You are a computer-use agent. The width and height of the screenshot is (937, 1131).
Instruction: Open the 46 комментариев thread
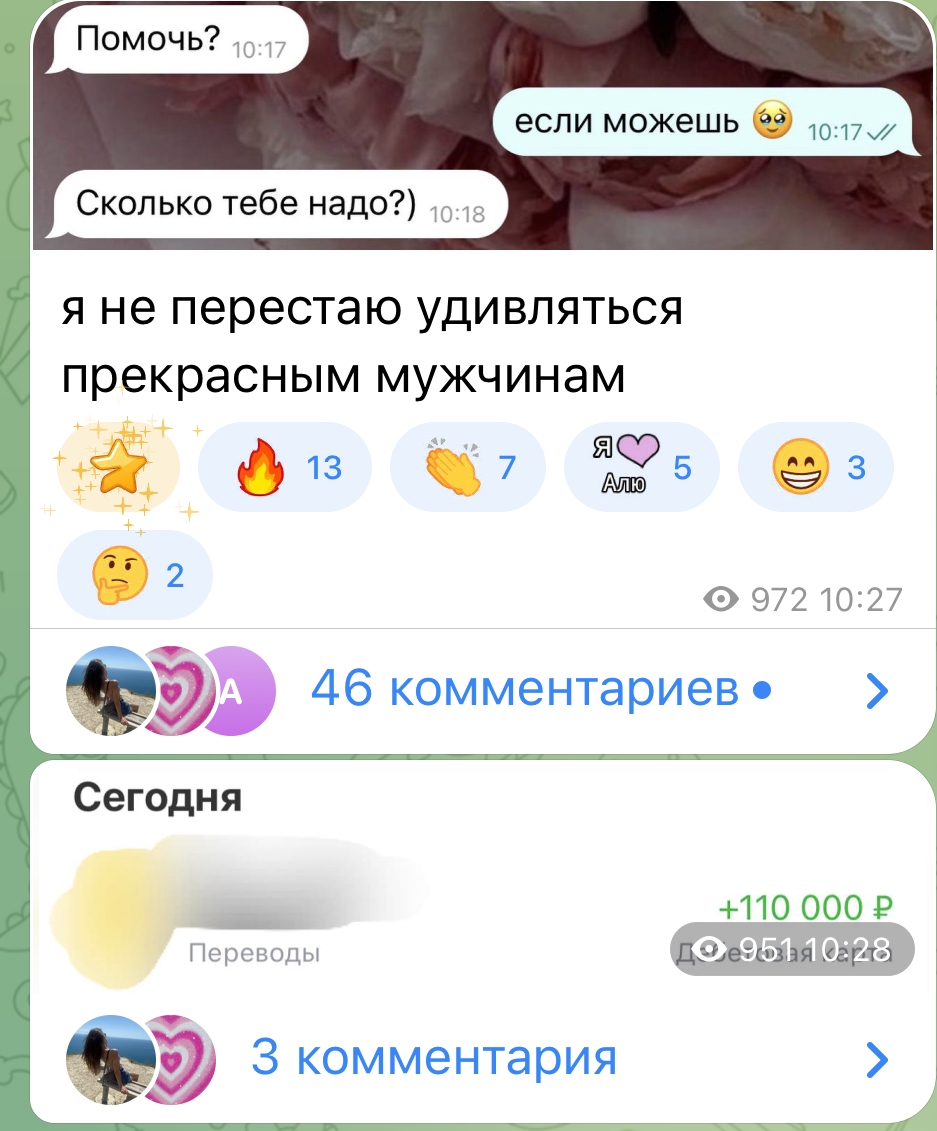(540, 689)
